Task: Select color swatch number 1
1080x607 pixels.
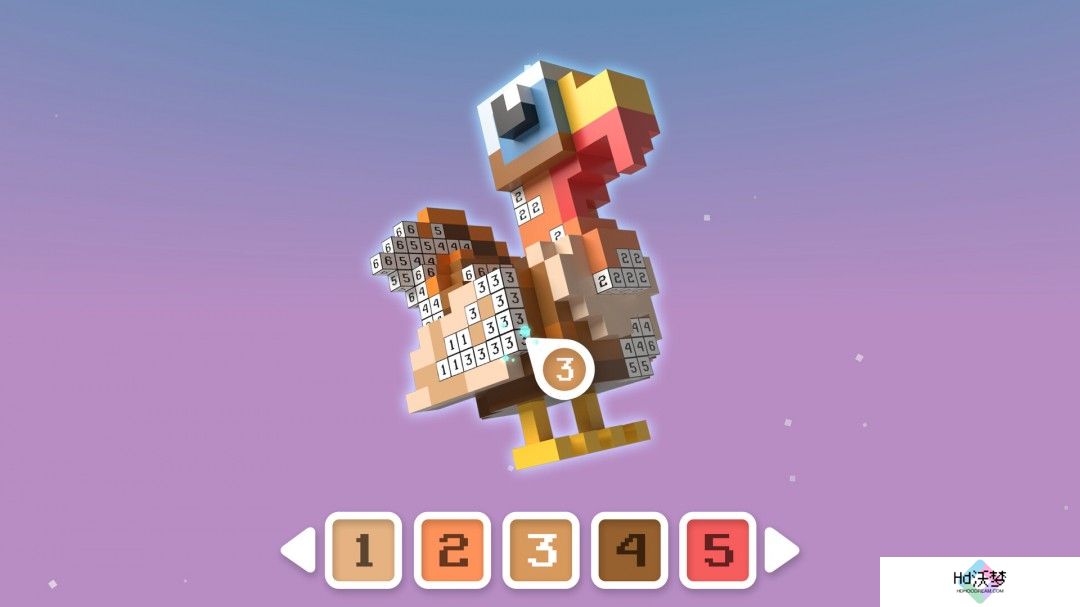Action: coord(363,549)
